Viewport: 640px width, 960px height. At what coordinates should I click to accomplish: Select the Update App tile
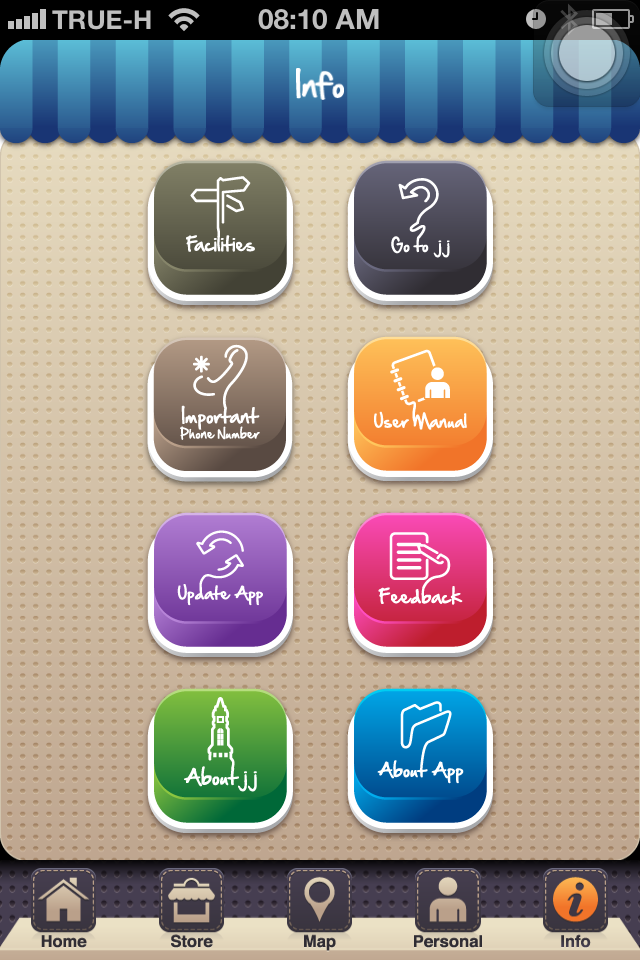(220, 582)
